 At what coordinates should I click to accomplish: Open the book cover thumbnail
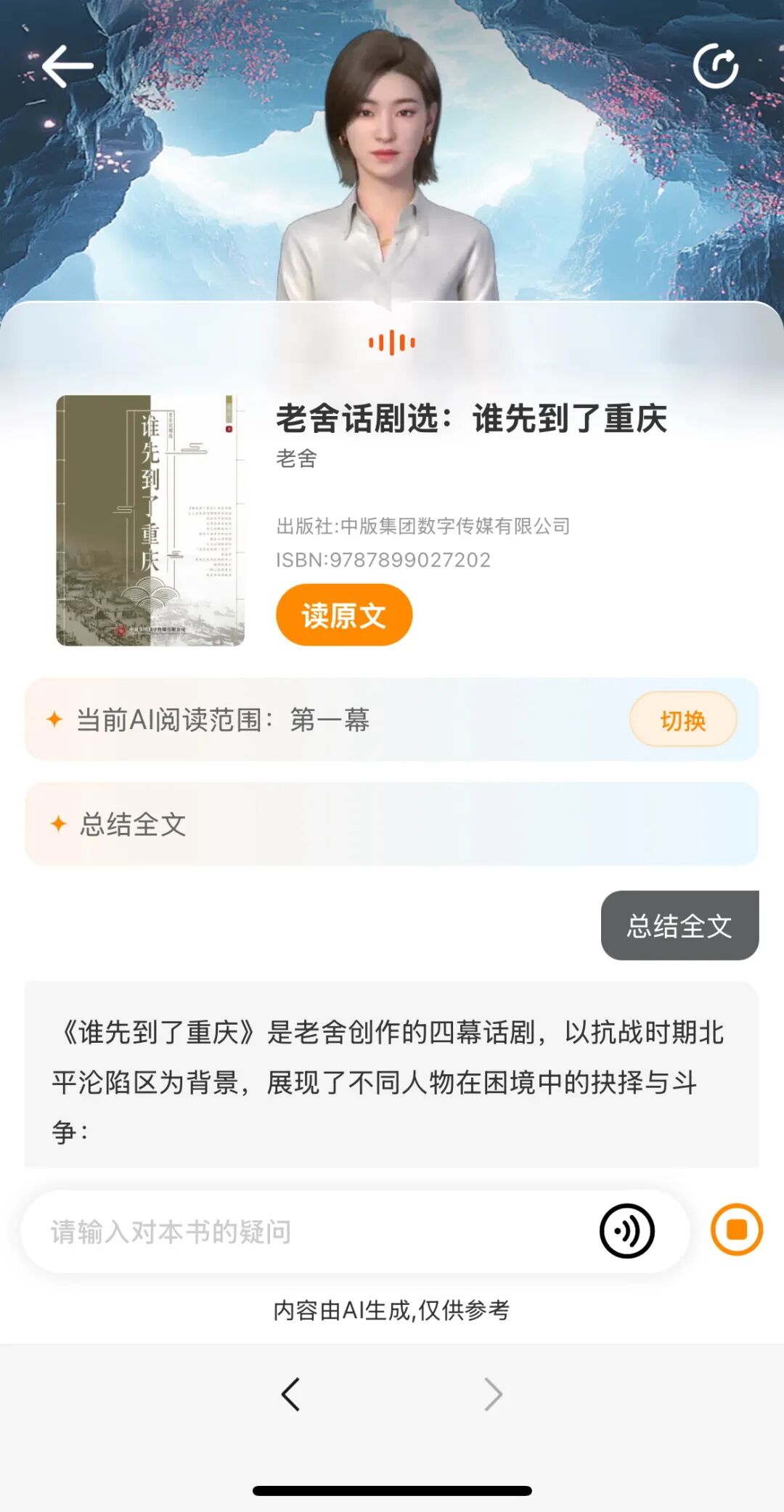150,520
